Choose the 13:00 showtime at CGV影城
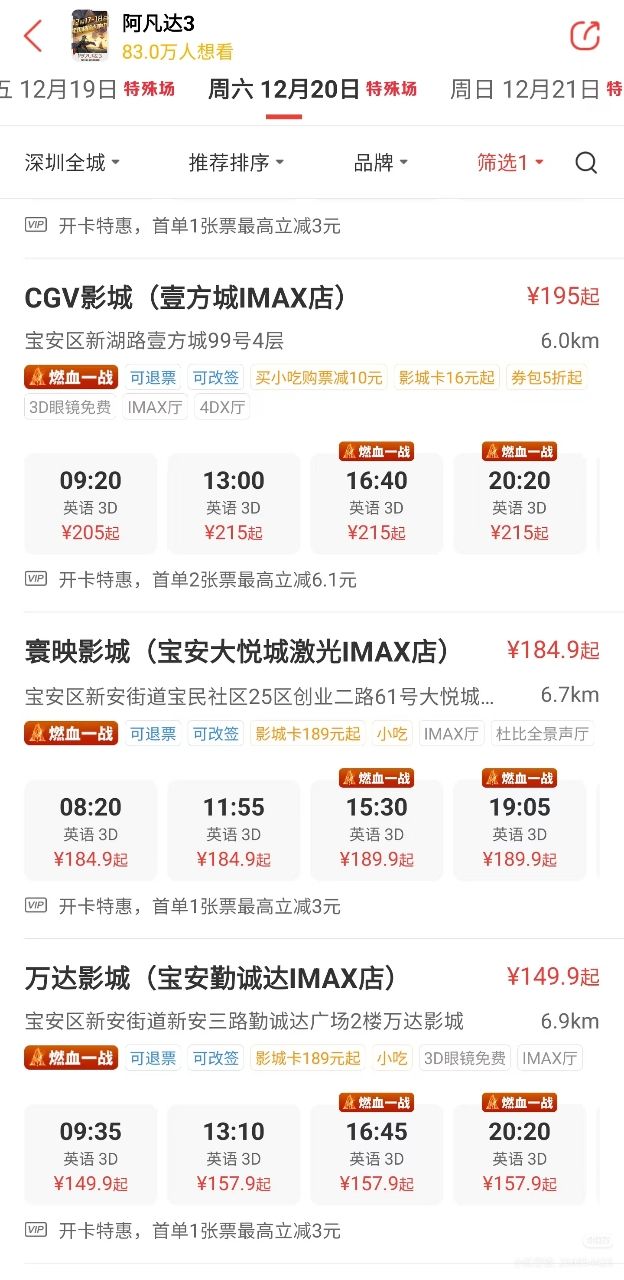This screenshot has width=624, height=1280. coord(233,504)
